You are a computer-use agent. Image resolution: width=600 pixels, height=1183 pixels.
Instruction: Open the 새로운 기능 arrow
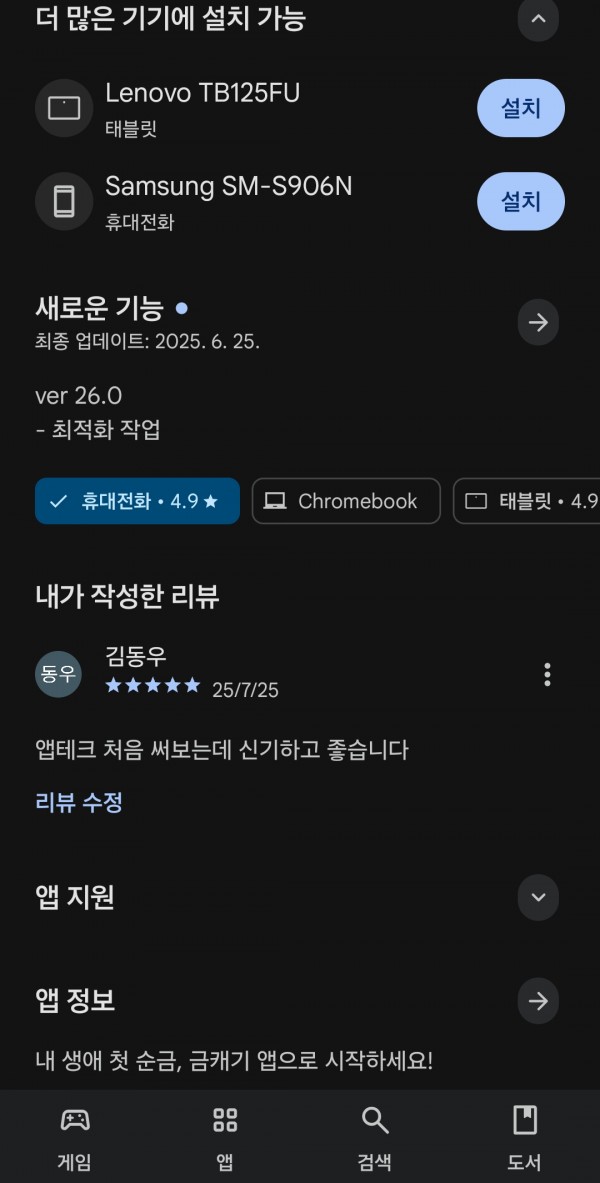(538, 323)
